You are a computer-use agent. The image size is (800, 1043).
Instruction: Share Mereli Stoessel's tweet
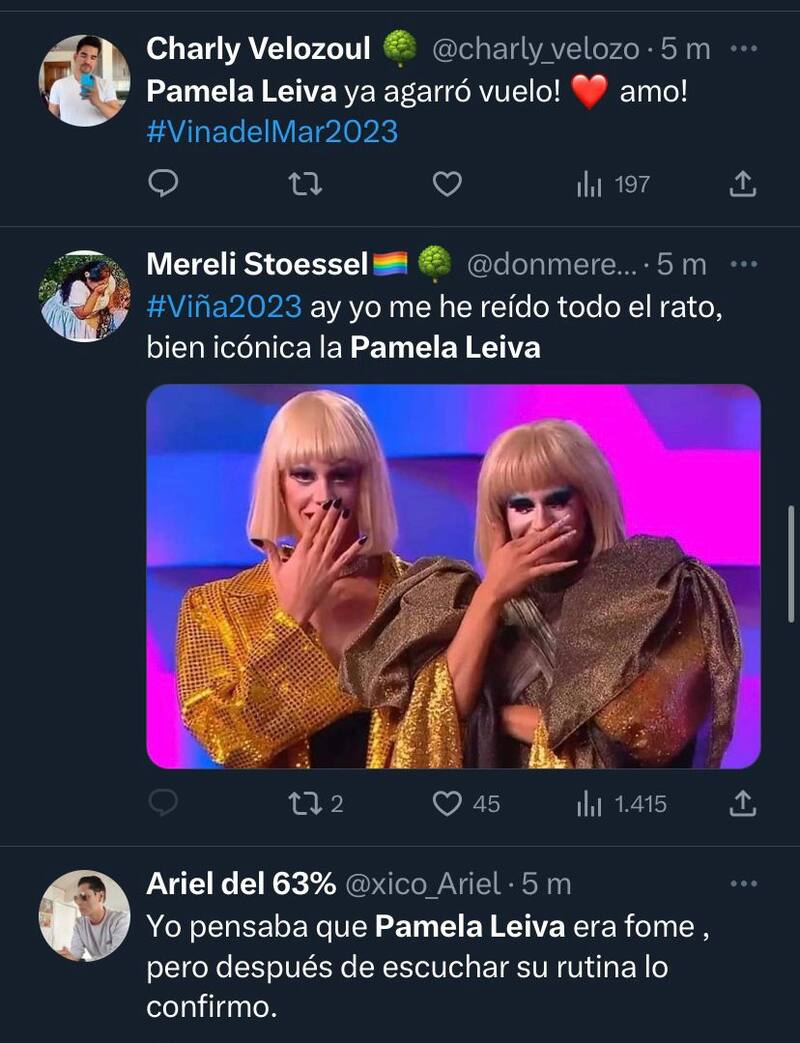pyautogui.click(x=742, y=803)
